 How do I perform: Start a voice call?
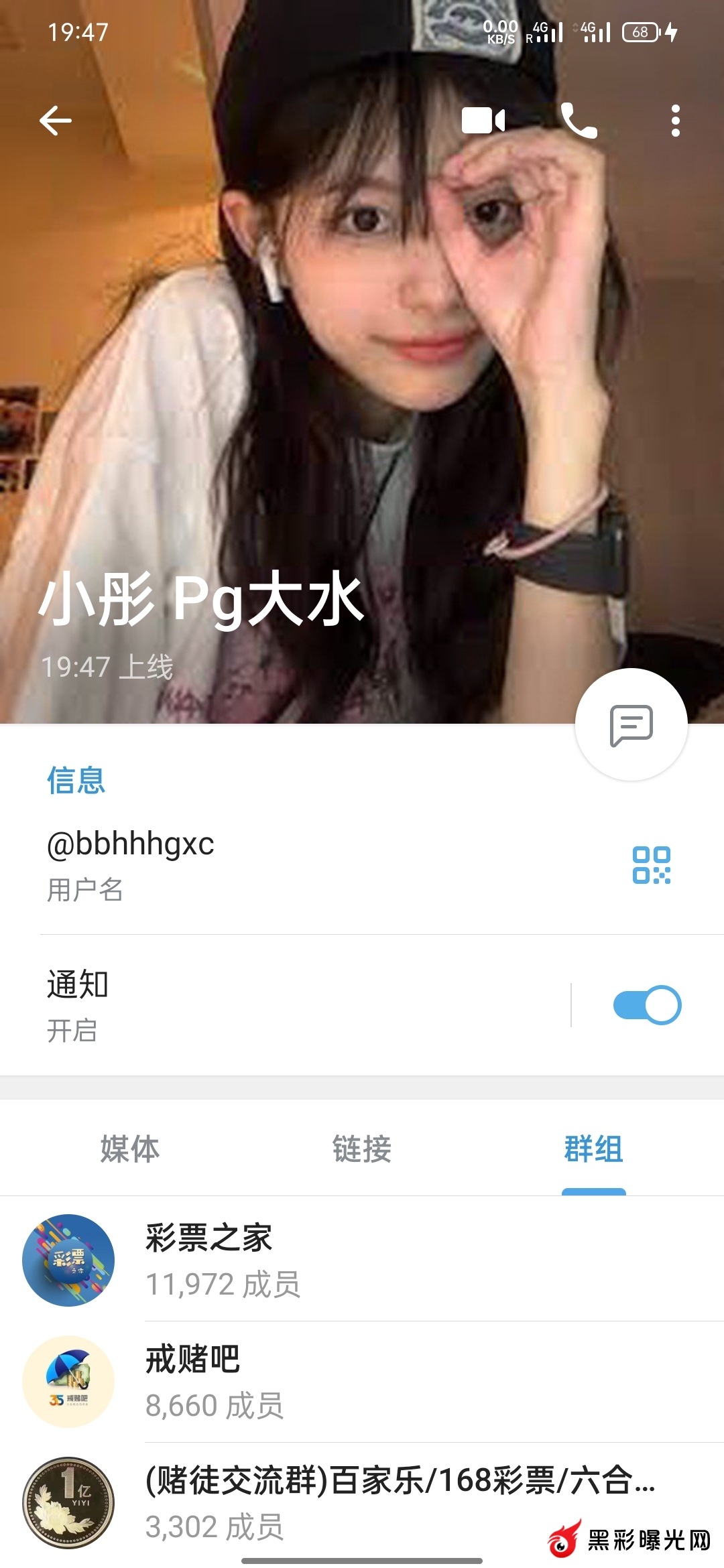[579, 121]
